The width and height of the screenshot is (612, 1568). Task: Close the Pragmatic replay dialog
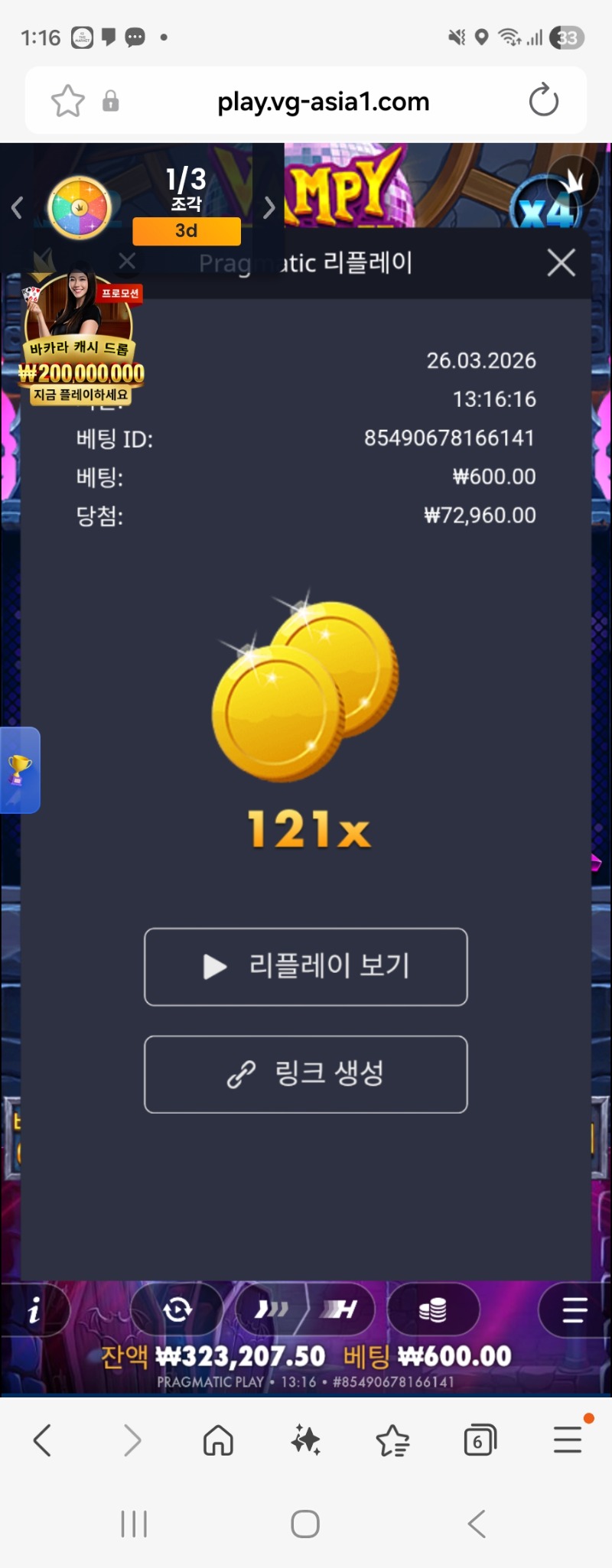[561, 263]
